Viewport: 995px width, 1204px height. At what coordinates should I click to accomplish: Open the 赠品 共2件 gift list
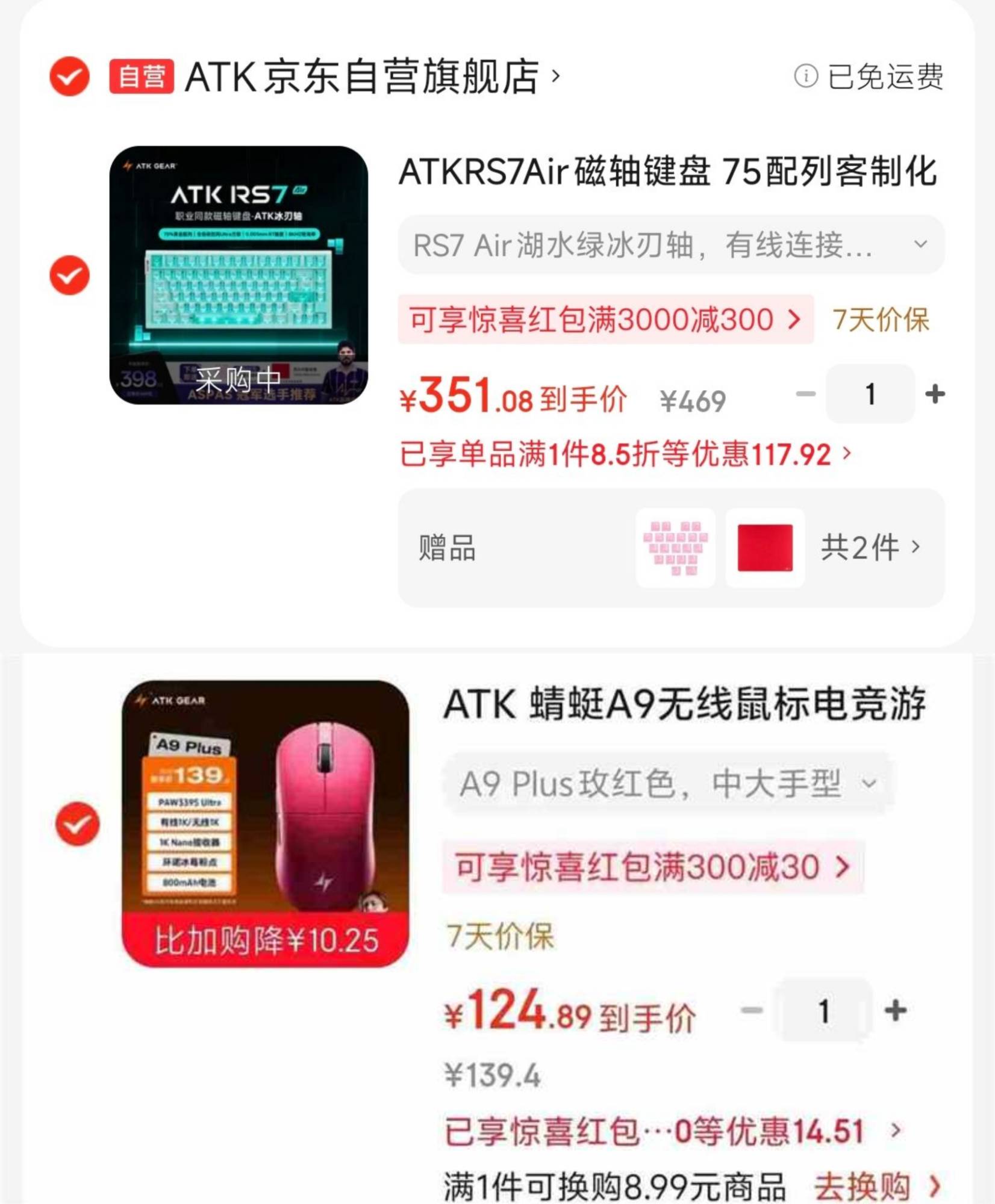pyautogui.click(x=870, y=548)
